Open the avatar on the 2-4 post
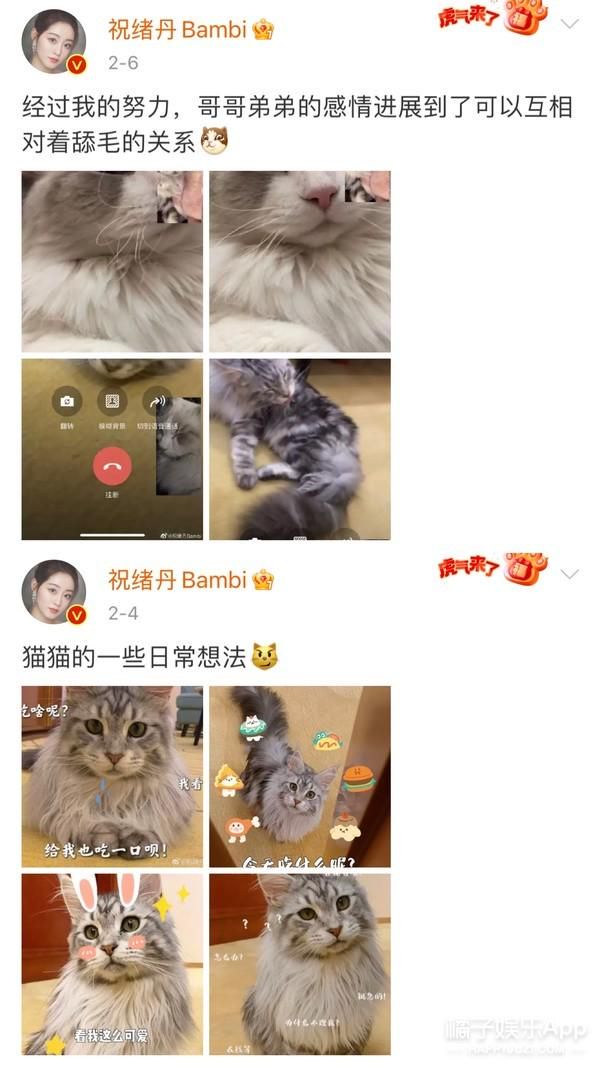 coord(55,592)
